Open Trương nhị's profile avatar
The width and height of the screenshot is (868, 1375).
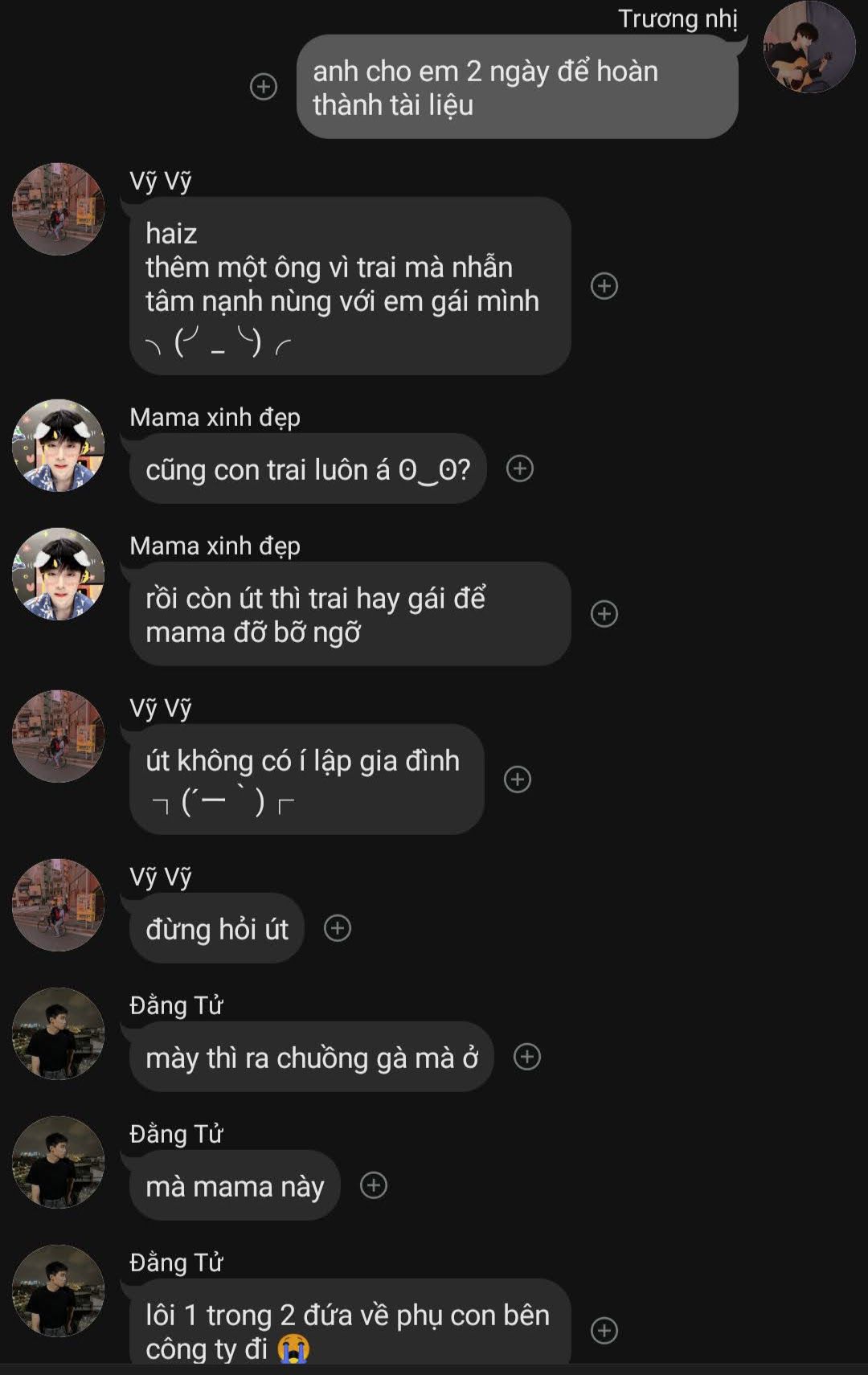(x=809, y=47)
